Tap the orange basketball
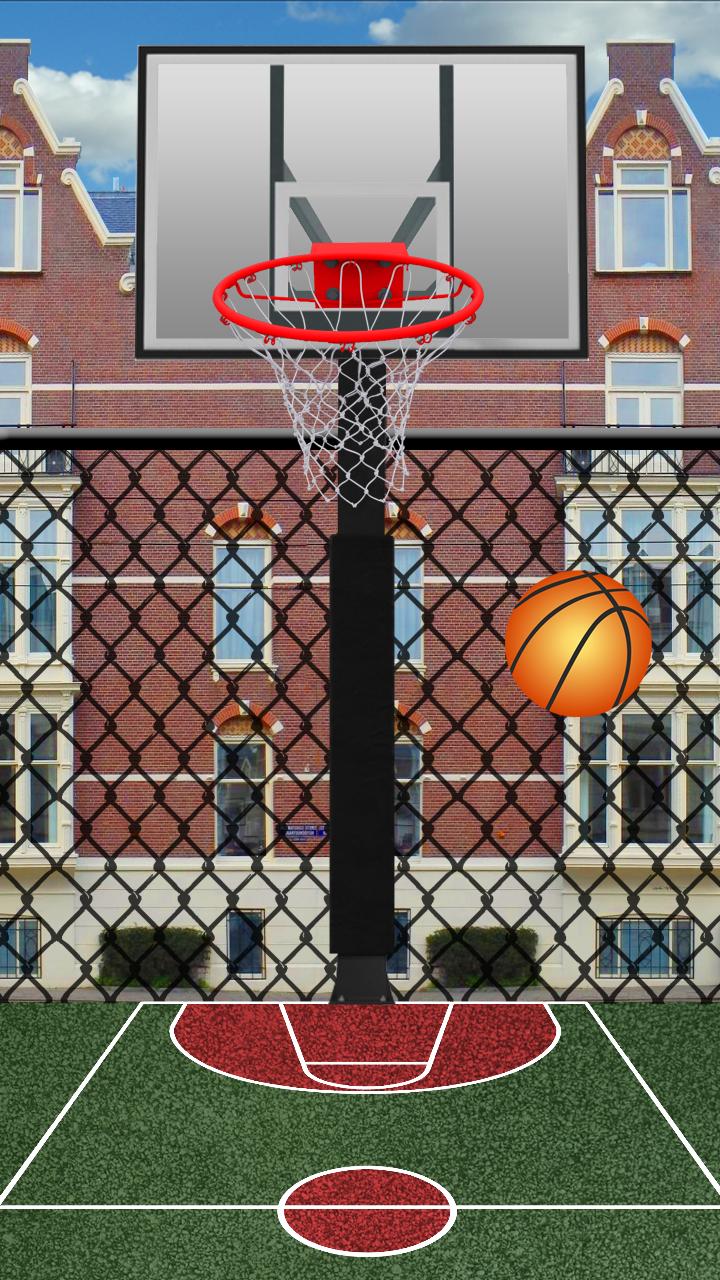 click(x=578, y=643)
